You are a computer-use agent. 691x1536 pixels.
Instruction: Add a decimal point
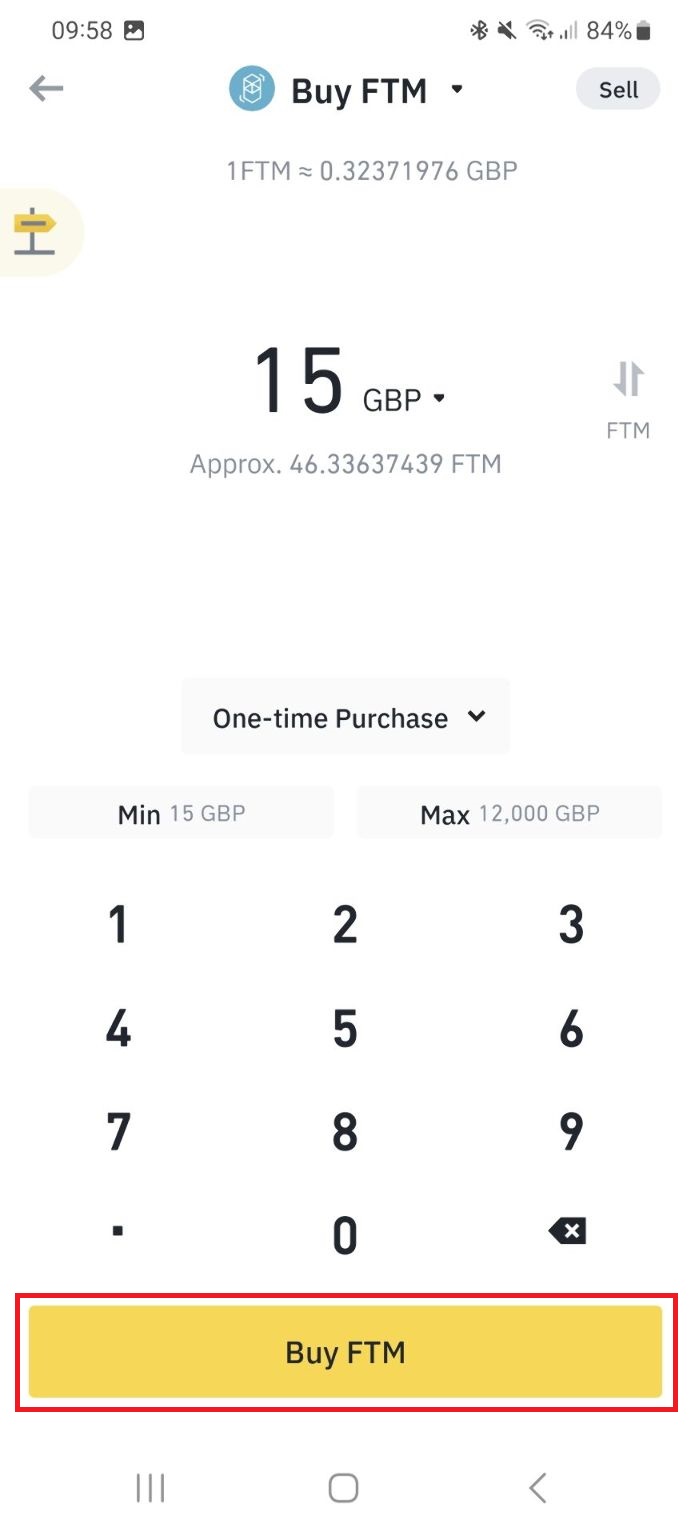point(118,1232)
